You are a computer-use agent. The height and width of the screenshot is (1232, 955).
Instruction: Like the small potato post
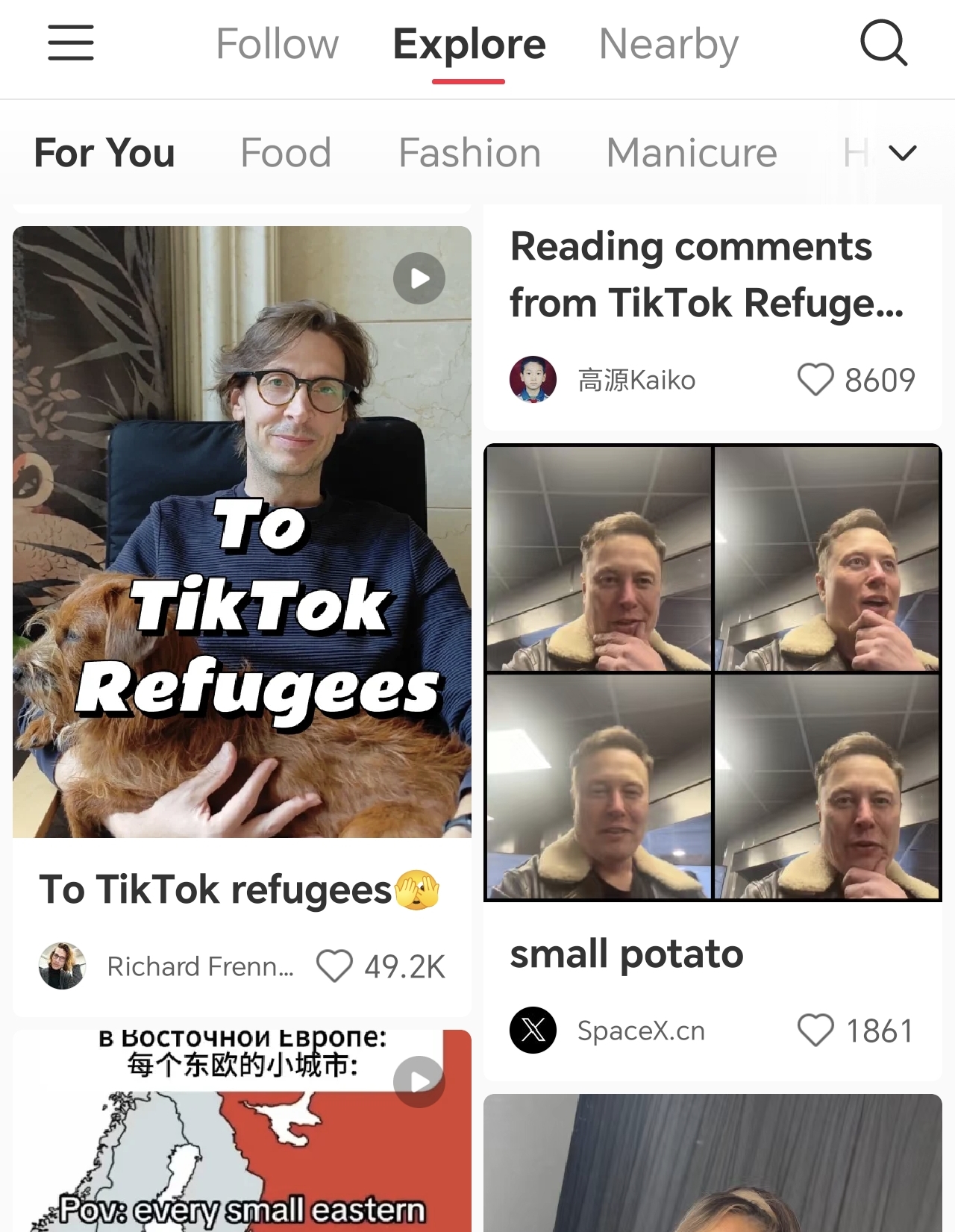click(x=815, y=1031)
